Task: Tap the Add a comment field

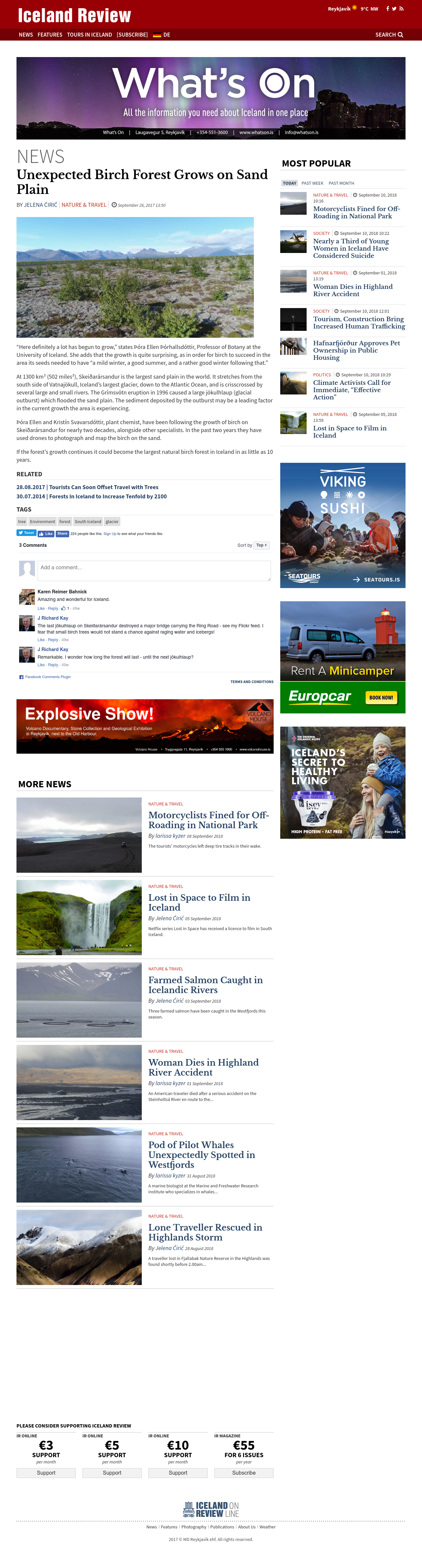Action: [x=154, y=571]
